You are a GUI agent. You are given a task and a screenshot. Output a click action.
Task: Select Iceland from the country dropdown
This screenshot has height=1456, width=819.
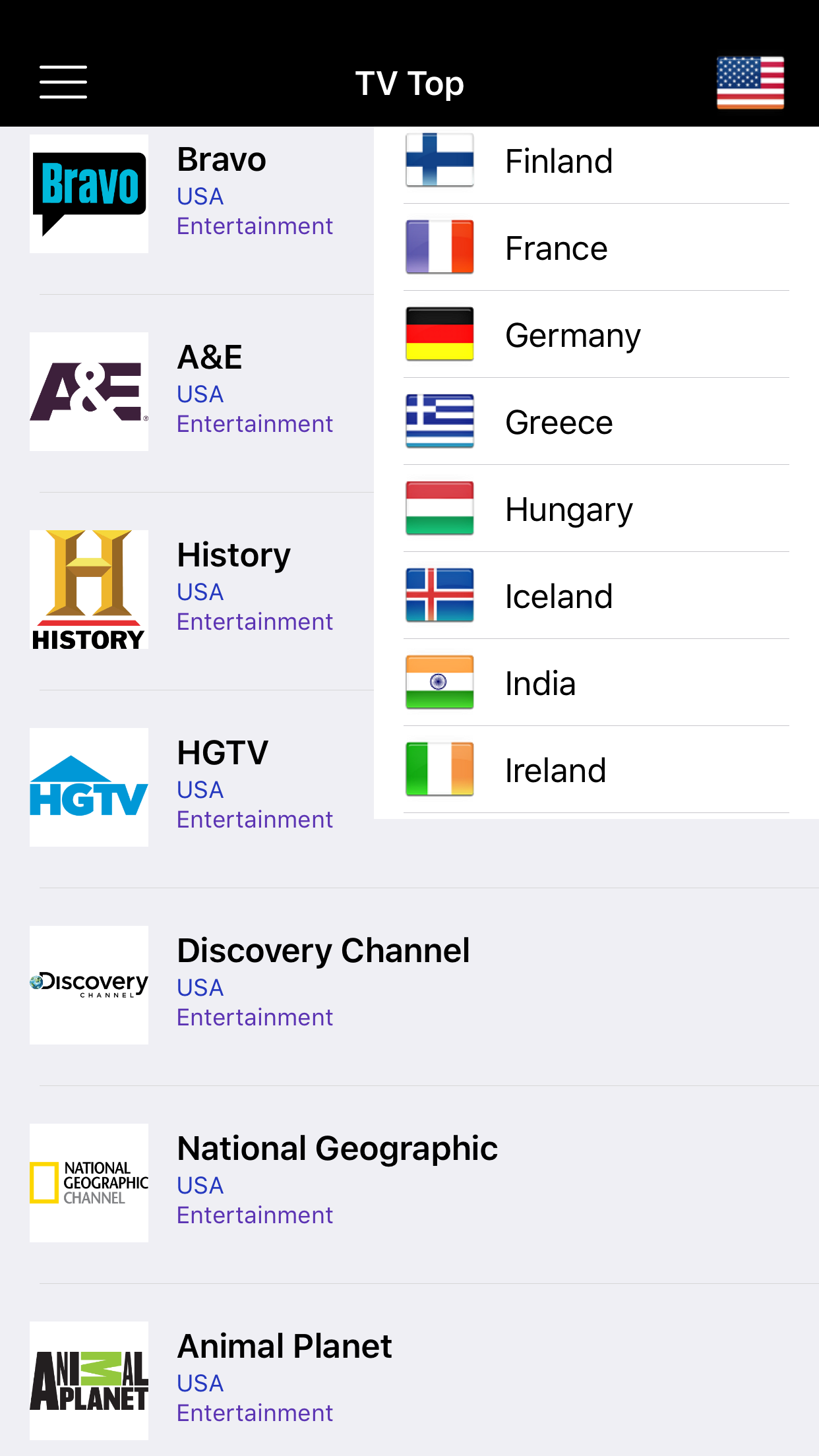(x=559, y=595)
